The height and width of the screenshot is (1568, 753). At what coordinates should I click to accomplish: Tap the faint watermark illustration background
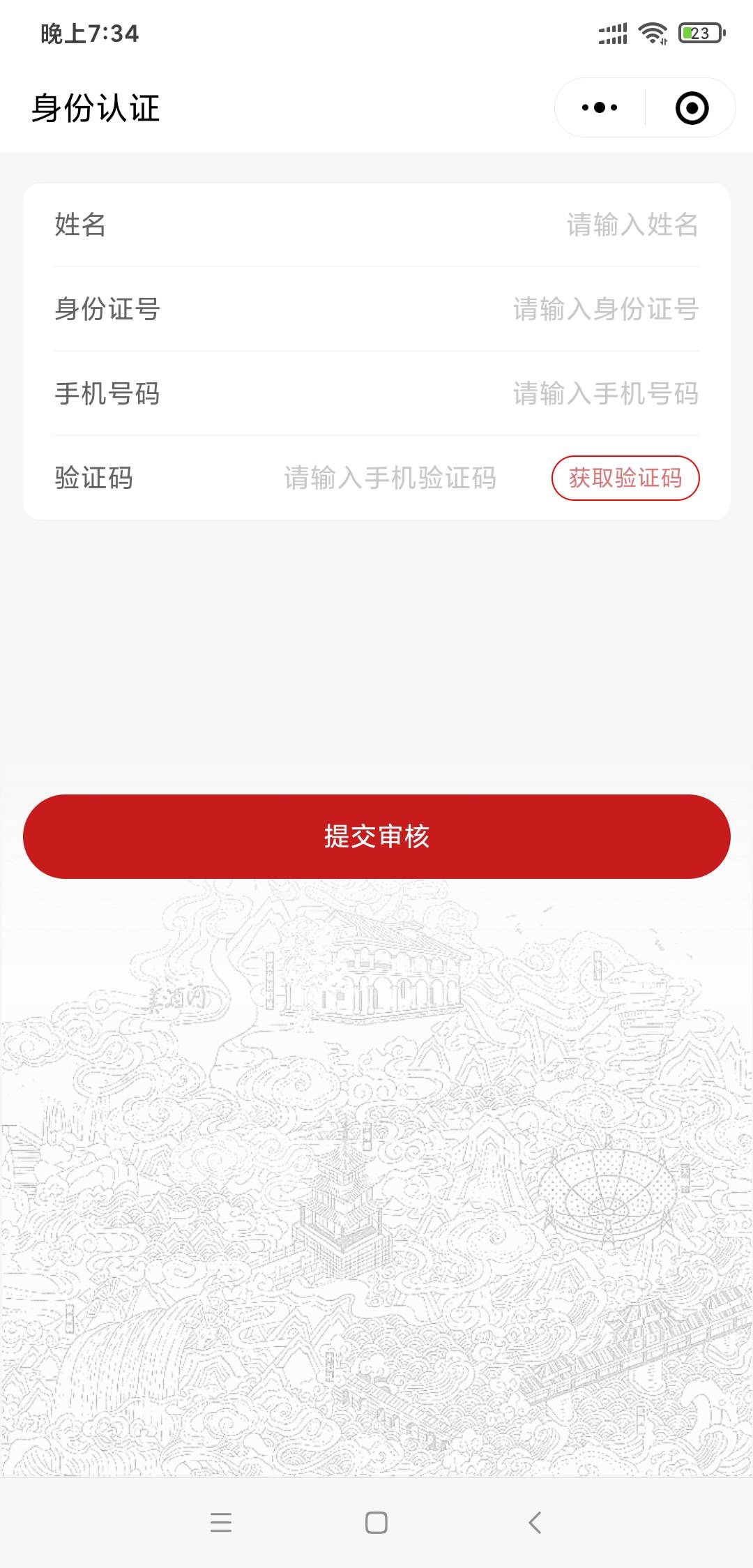pos(376,1186)
